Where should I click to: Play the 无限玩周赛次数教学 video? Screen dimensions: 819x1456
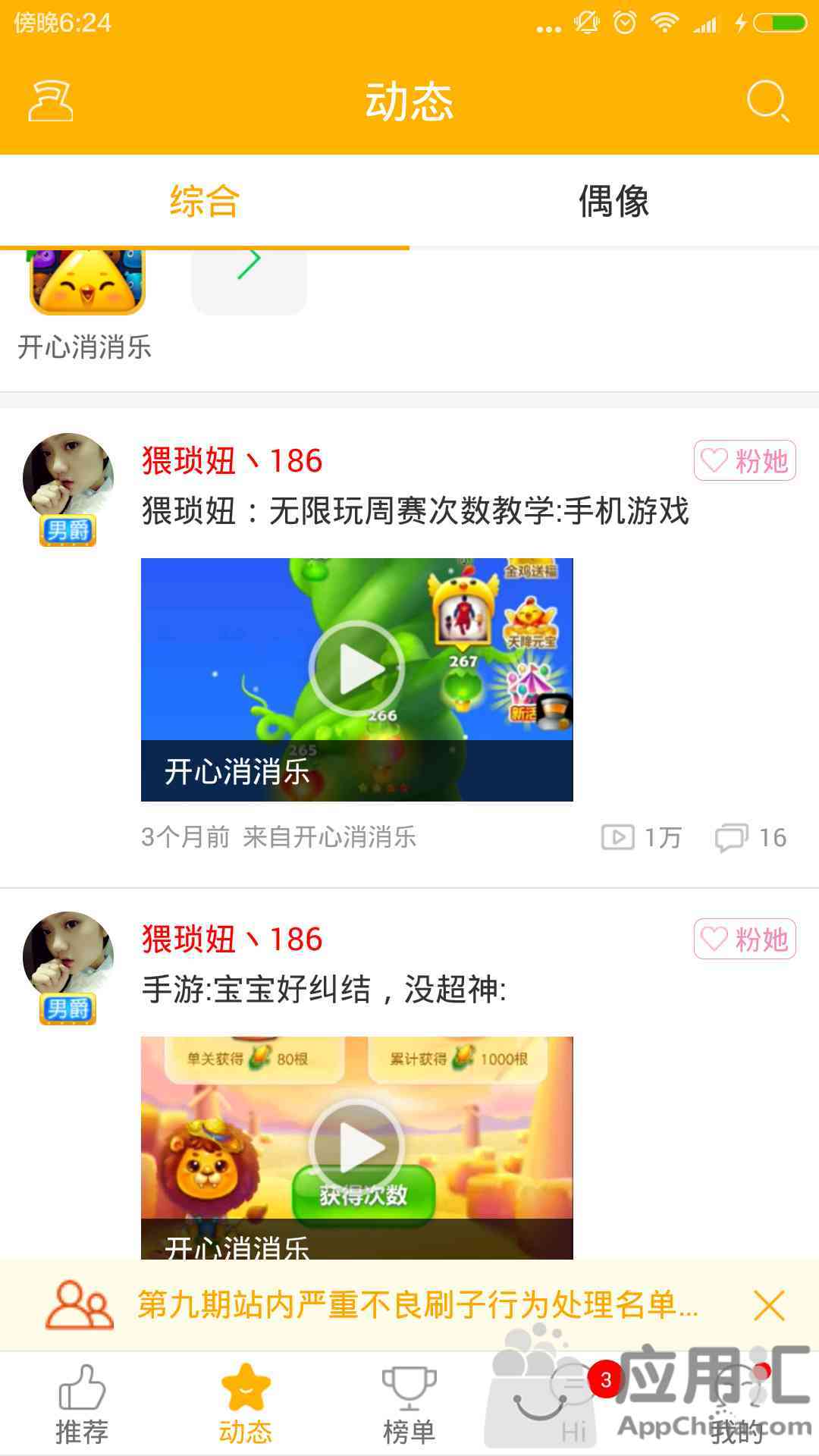(x=356, y=669)
